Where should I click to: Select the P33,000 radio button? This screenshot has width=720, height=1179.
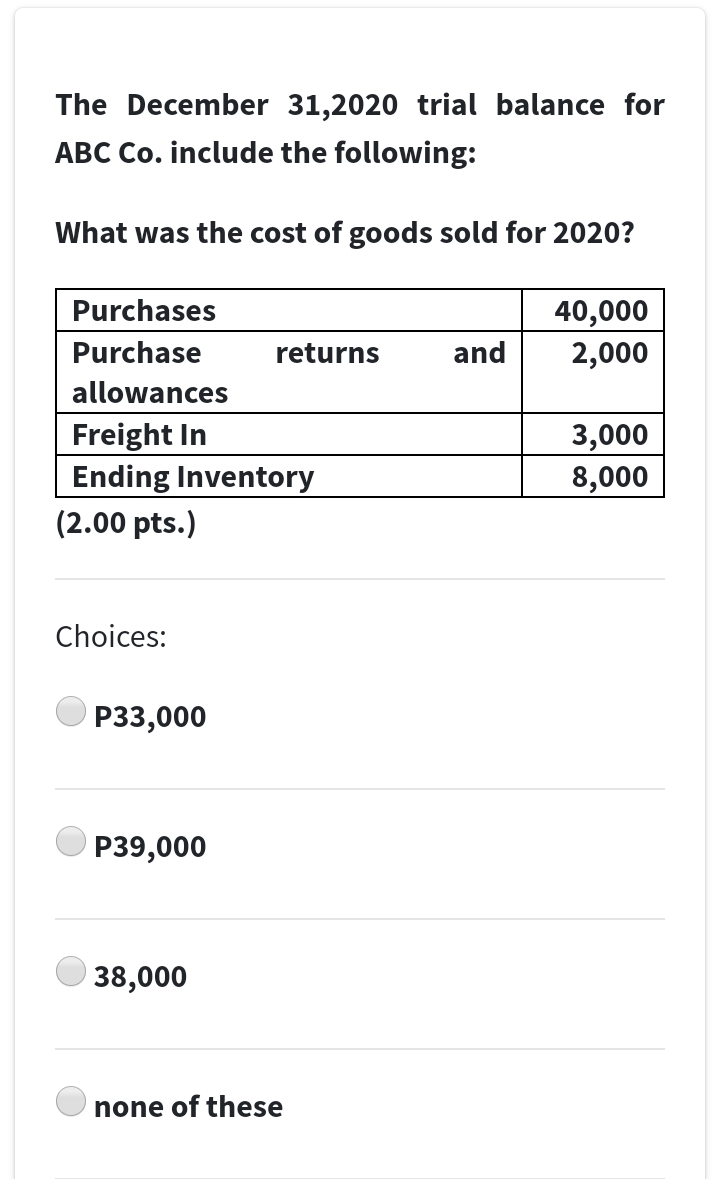pos(71,711)
